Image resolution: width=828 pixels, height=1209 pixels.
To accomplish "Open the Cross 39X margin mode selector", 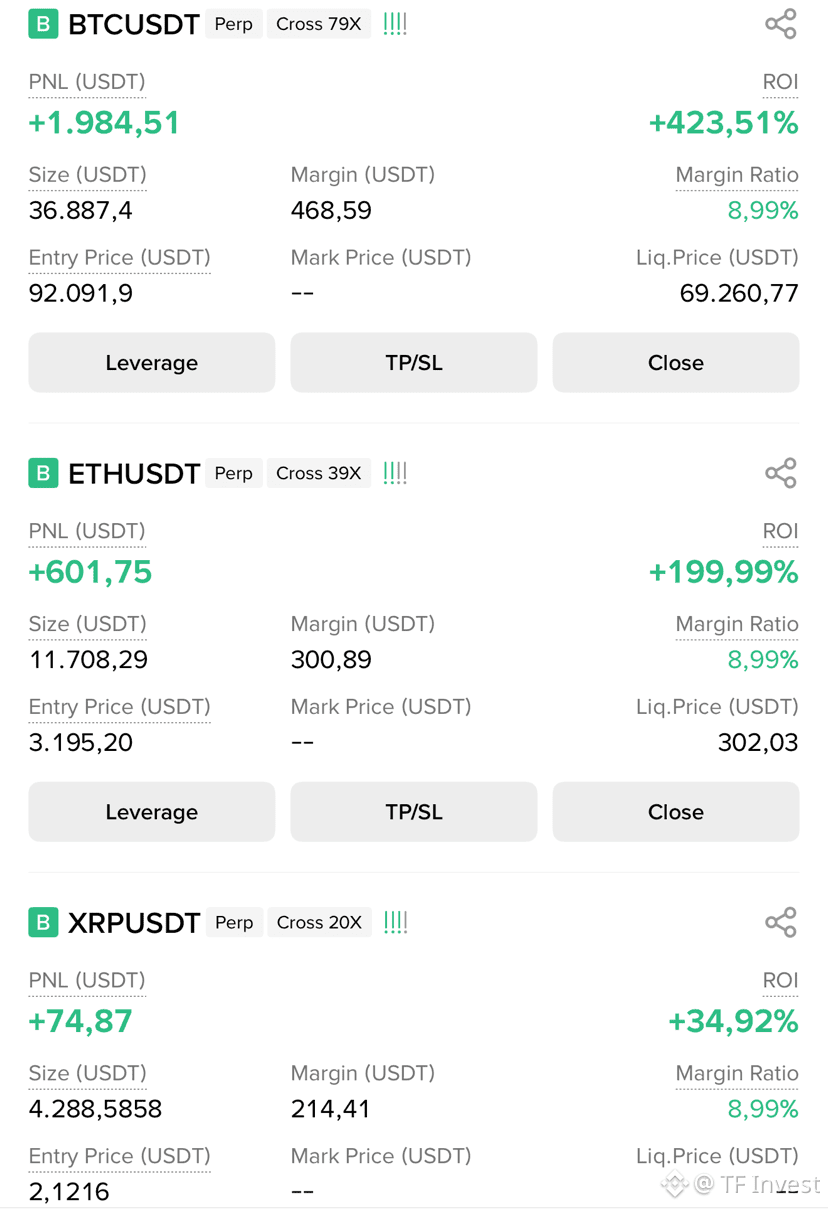I will [318, 472].
